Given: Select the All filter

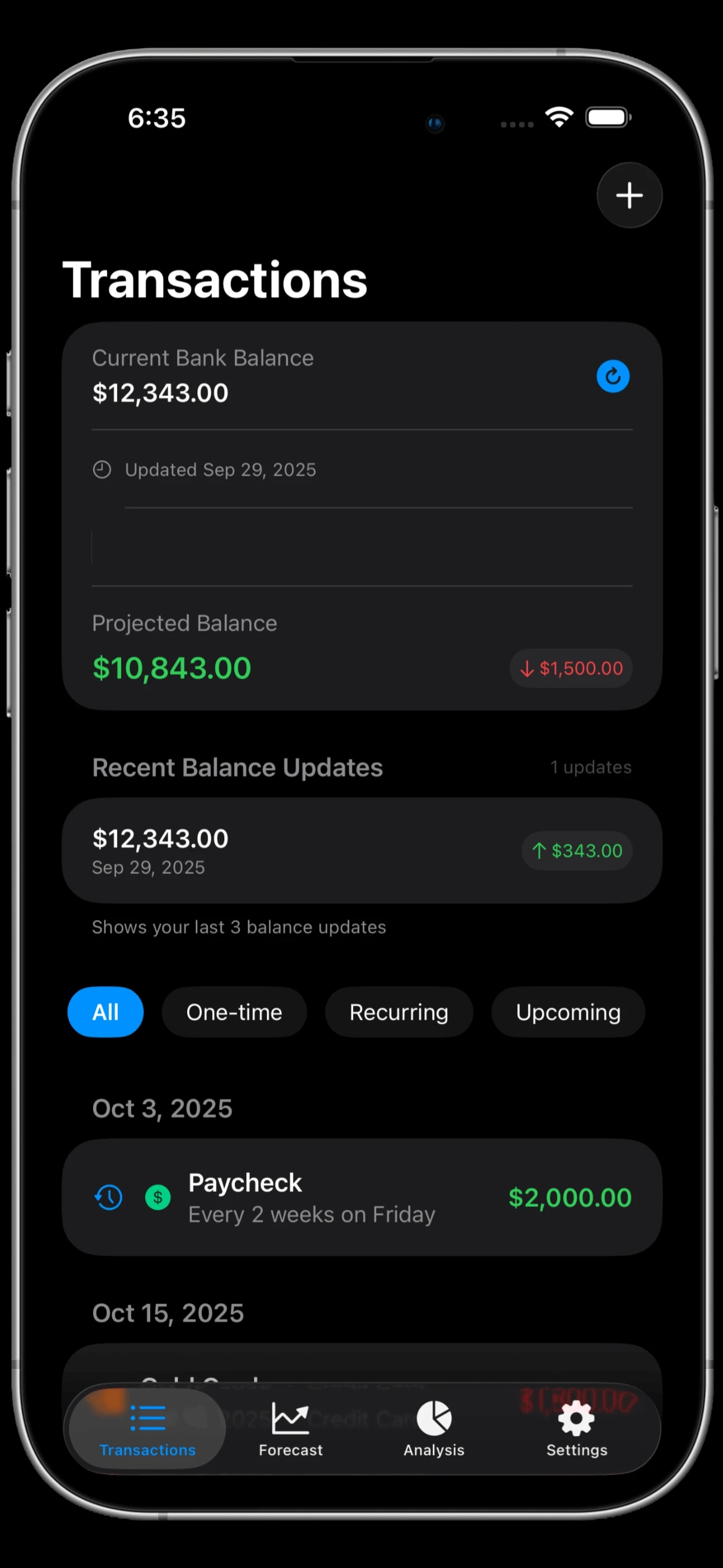Looking at the screenshot, I should point(105,1012).
